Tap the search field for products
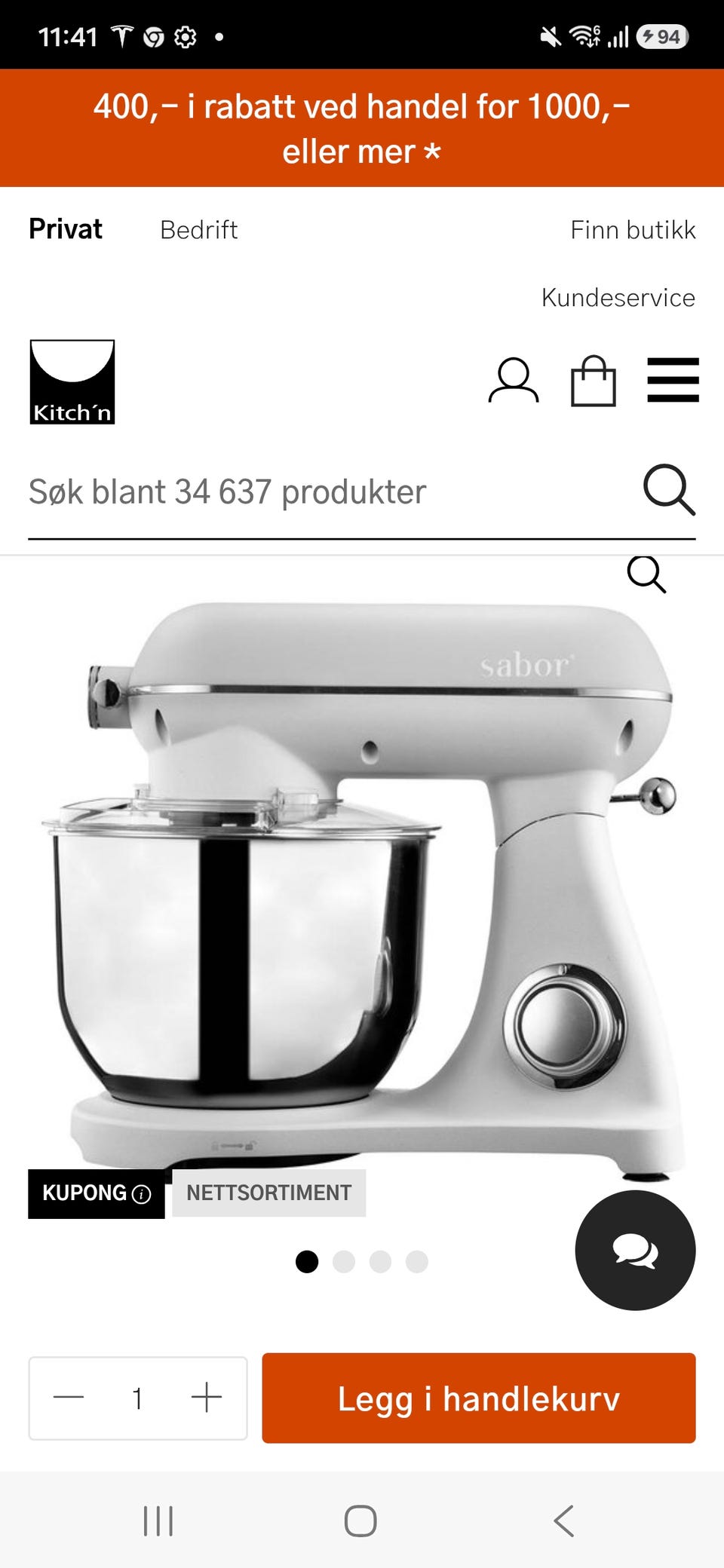 pos(332,492)
